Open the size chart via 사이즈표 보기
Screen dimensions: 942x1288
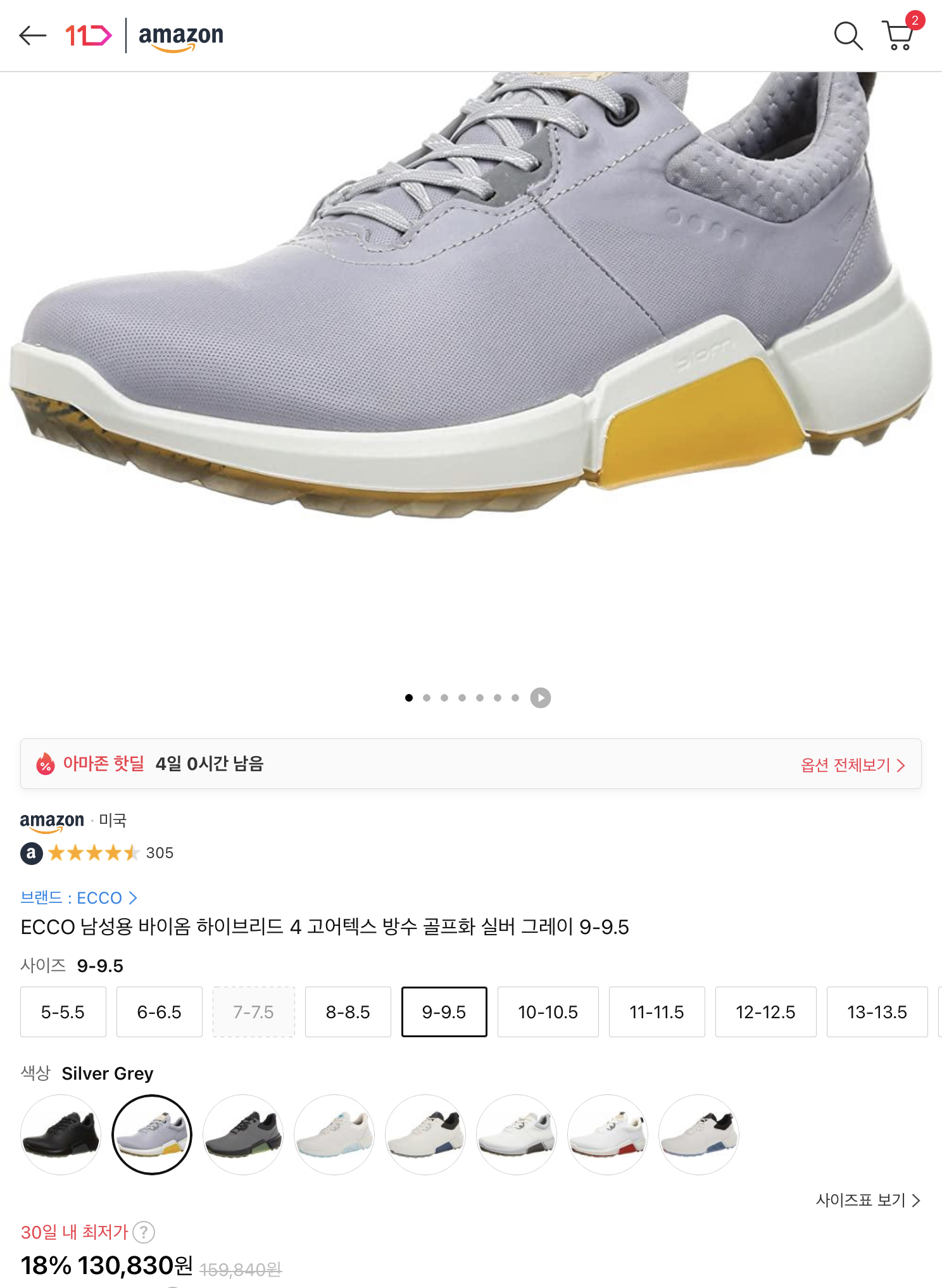[867, 1200]
